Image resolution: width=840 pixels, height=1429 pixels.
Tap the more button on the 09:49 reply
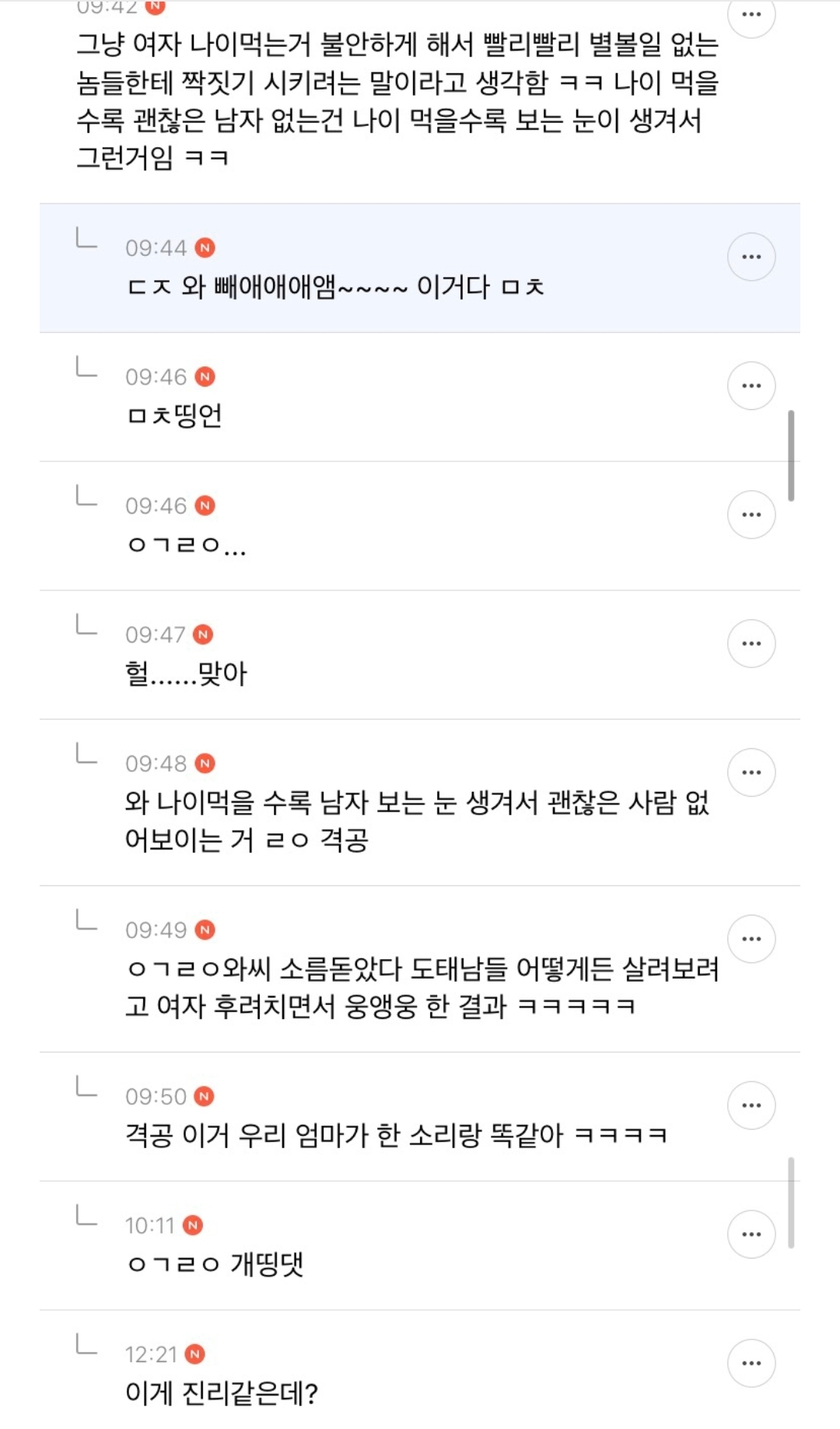point(751,939)
